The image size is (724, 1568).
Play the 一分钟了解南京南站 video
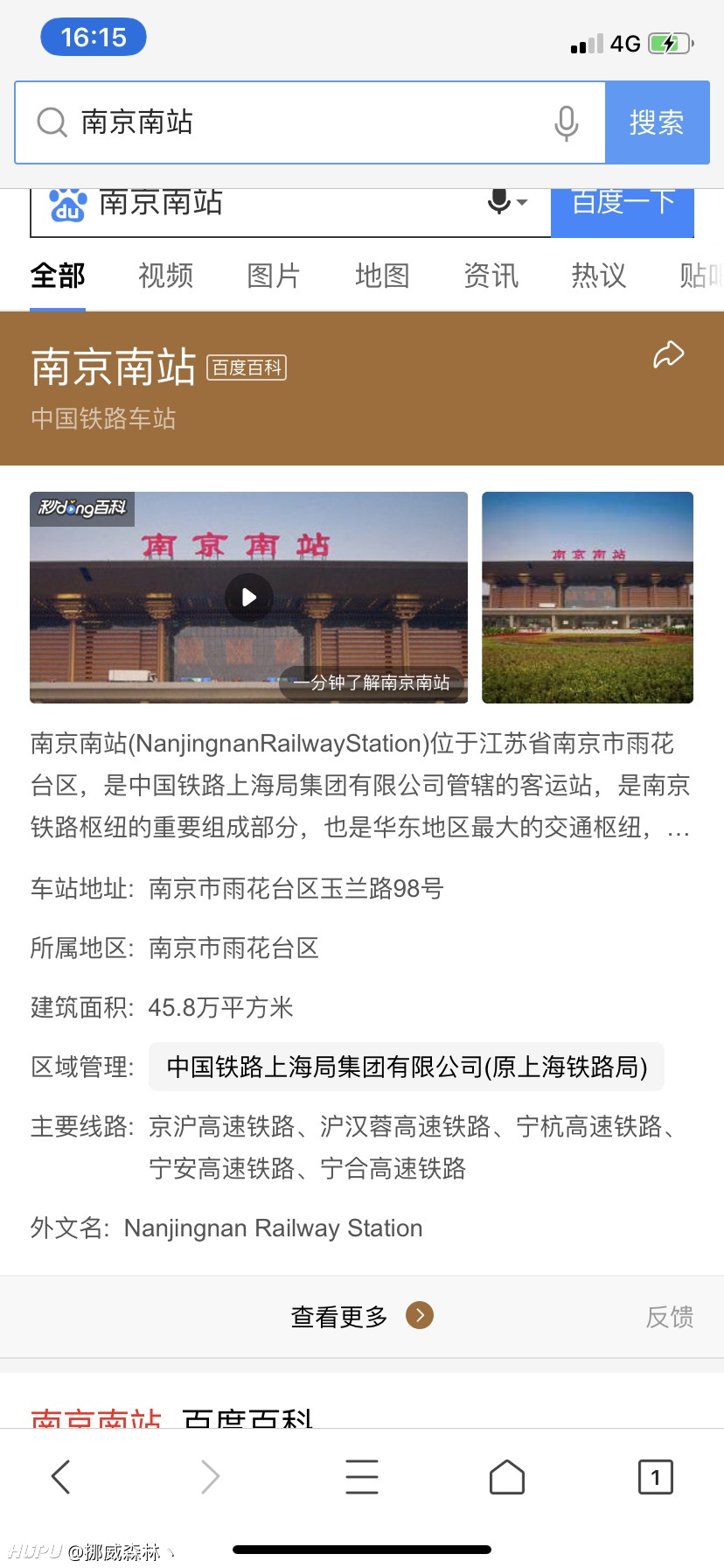(x=249, y=598)
